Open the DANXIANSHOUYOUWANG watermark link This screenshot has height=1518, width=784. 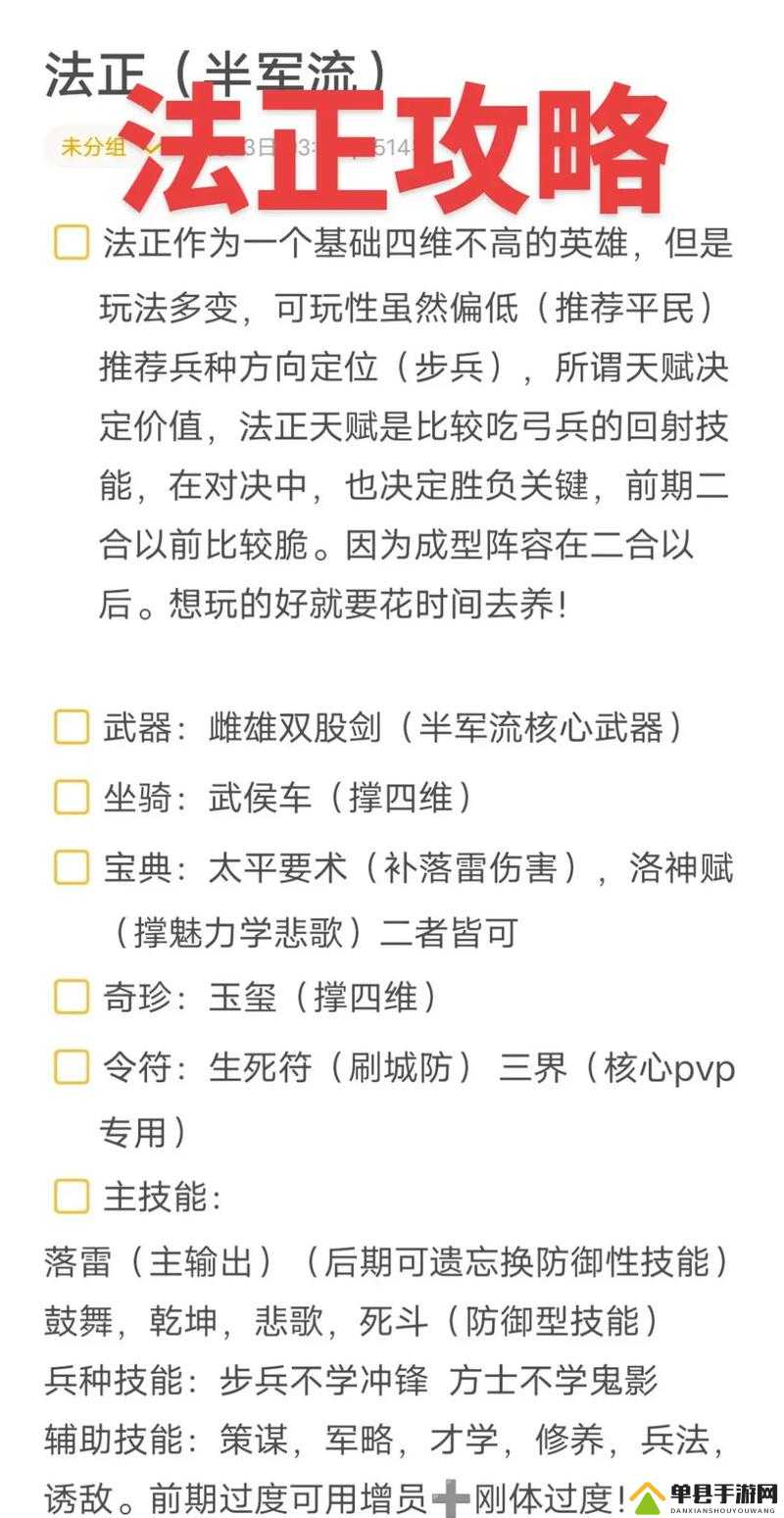(722, 1511)
